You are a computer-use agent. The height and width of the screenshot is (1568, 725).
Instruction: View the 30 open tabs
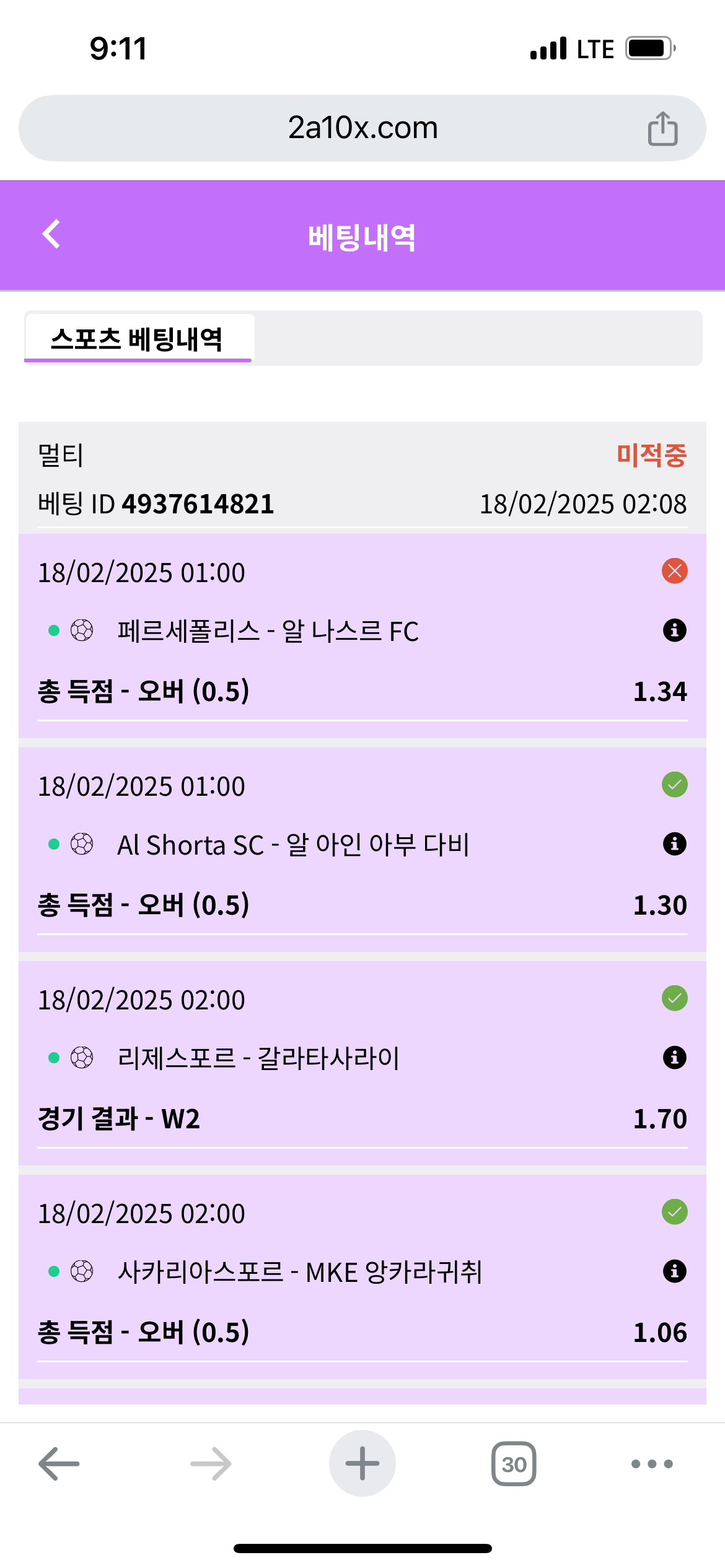[514, 1464]
